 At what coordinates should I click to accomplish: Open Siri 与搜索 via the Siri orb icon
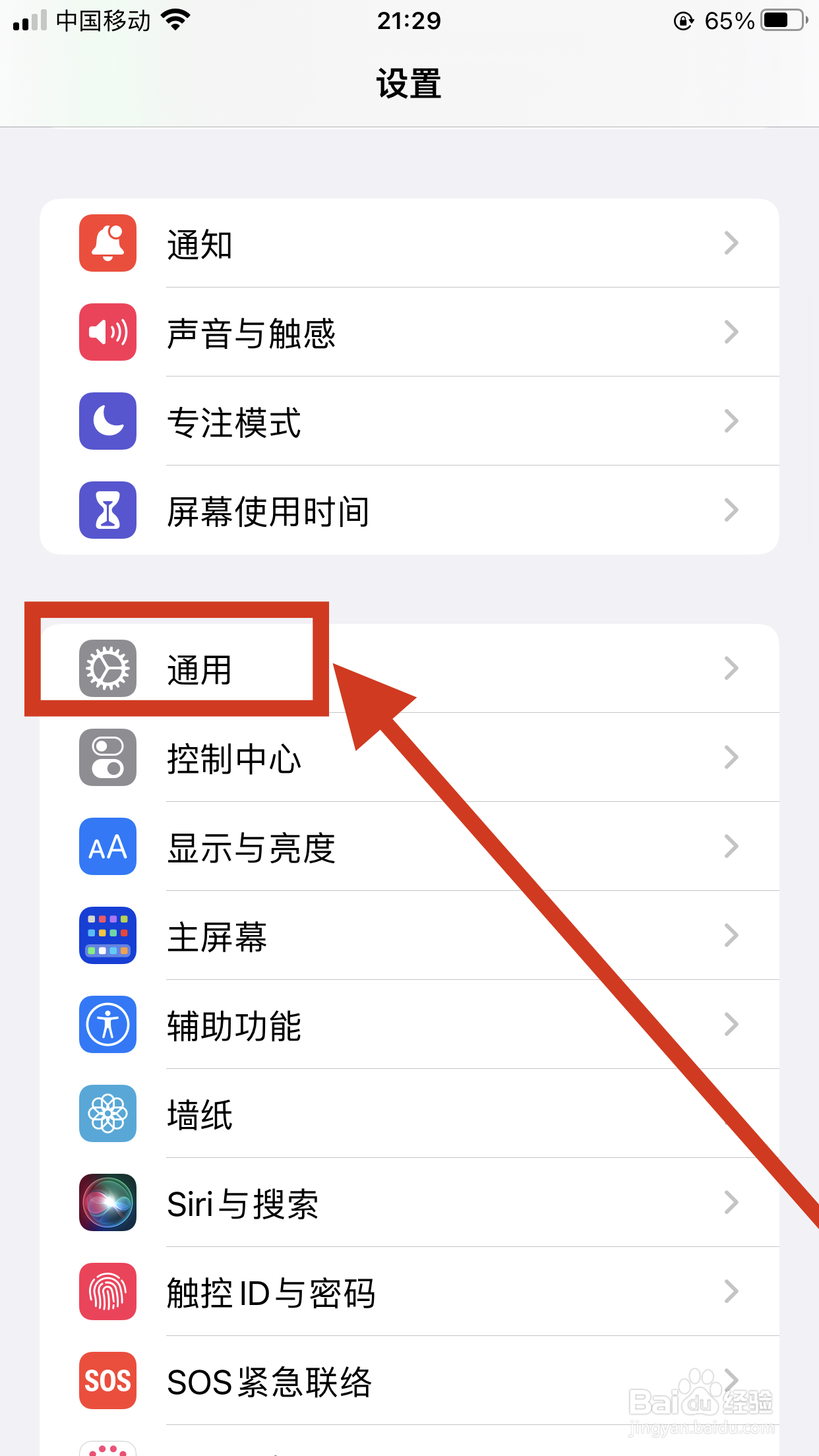click(107, 1203)
